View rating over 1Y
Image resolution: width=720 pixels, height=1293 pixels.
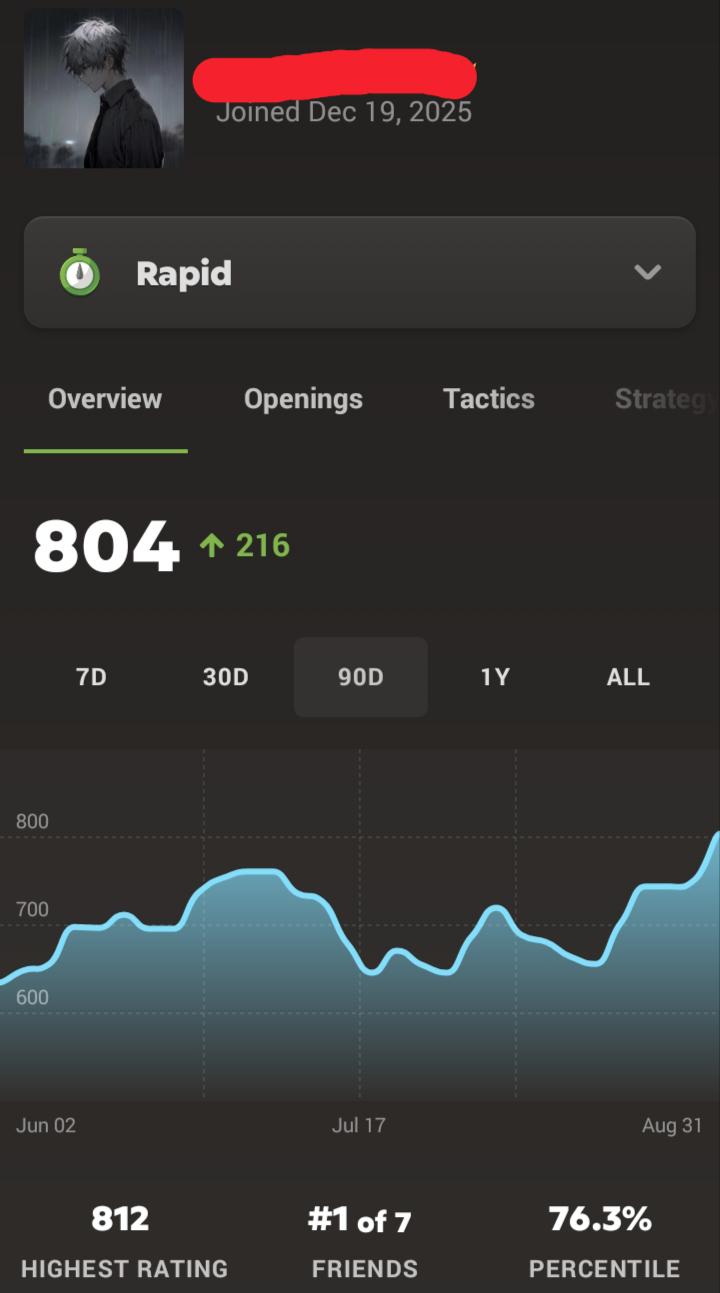tap(495, 677)
